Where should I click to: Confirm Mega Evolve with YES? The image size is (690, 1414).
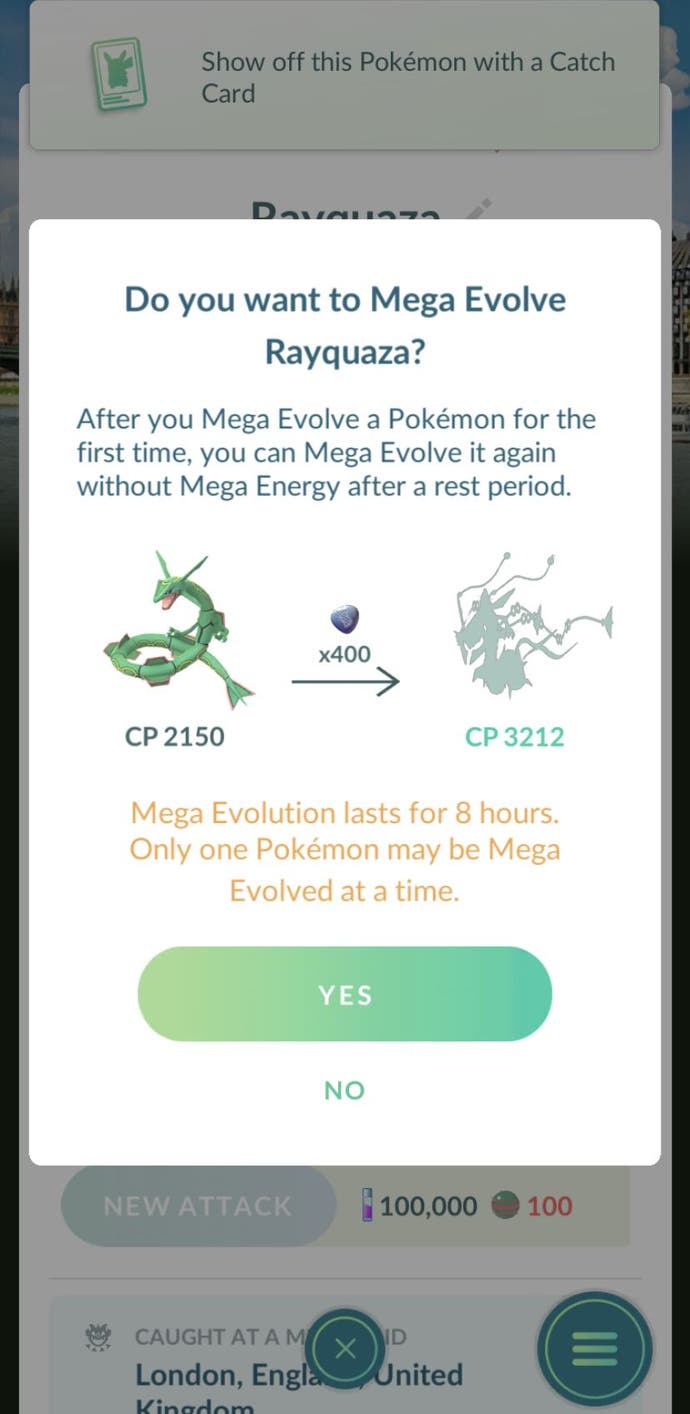click(344, 994)
